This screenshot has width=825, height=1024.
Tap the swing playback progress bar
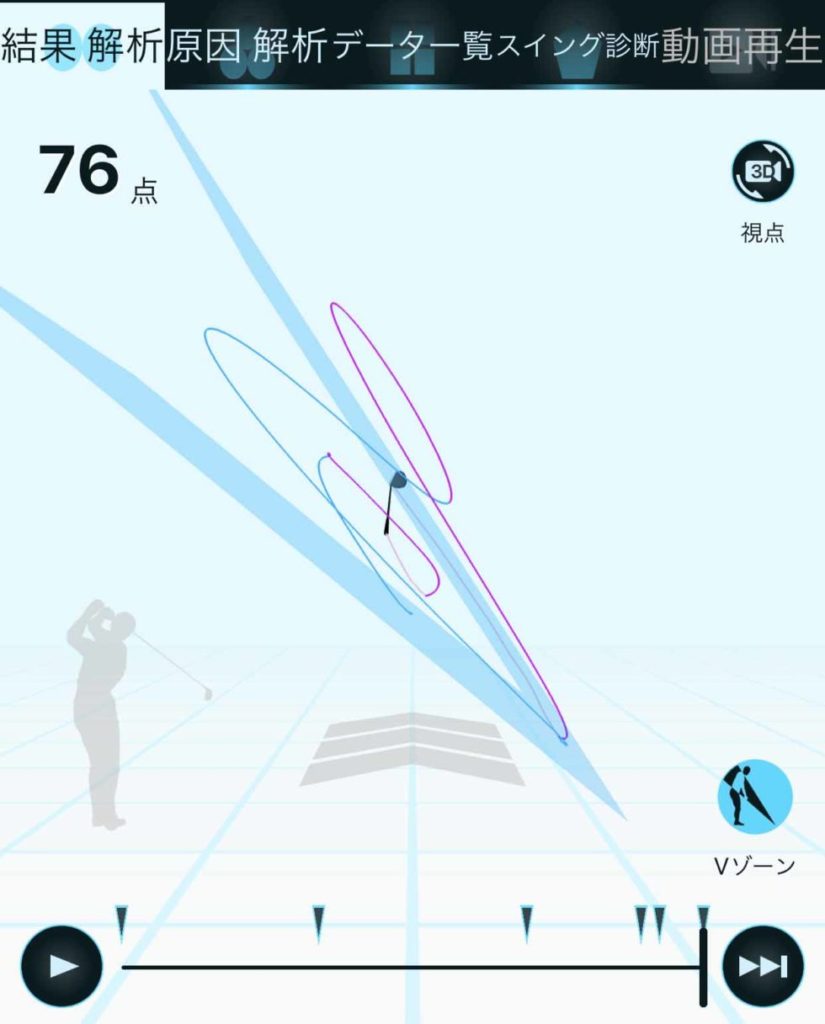410,967
